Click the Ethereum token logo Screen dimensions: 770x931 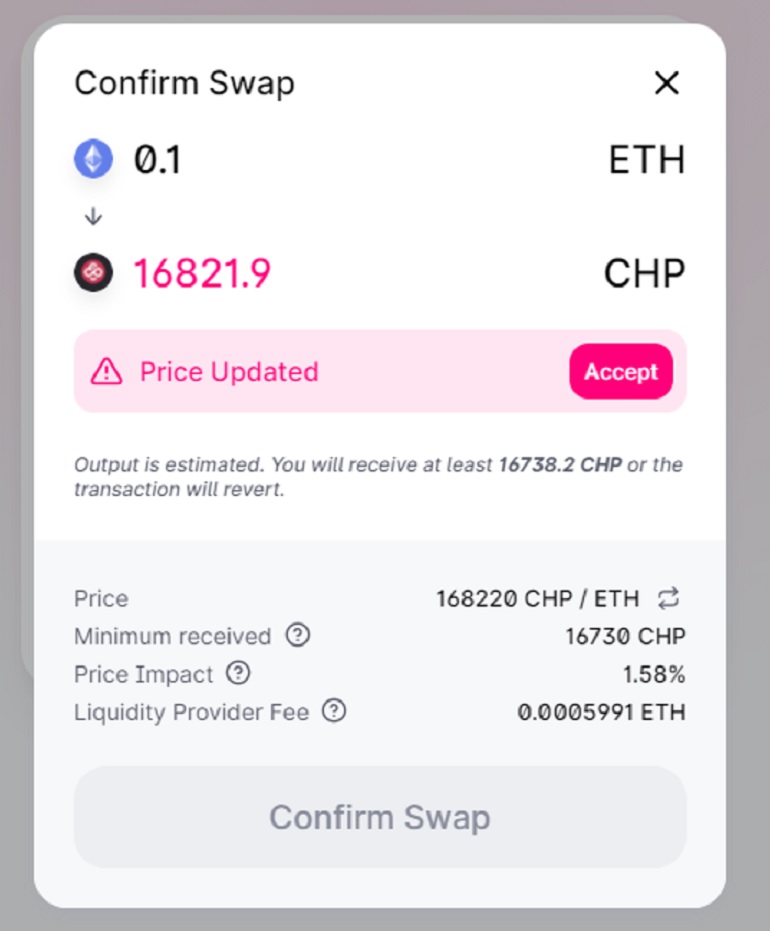[x=93, y=159]
